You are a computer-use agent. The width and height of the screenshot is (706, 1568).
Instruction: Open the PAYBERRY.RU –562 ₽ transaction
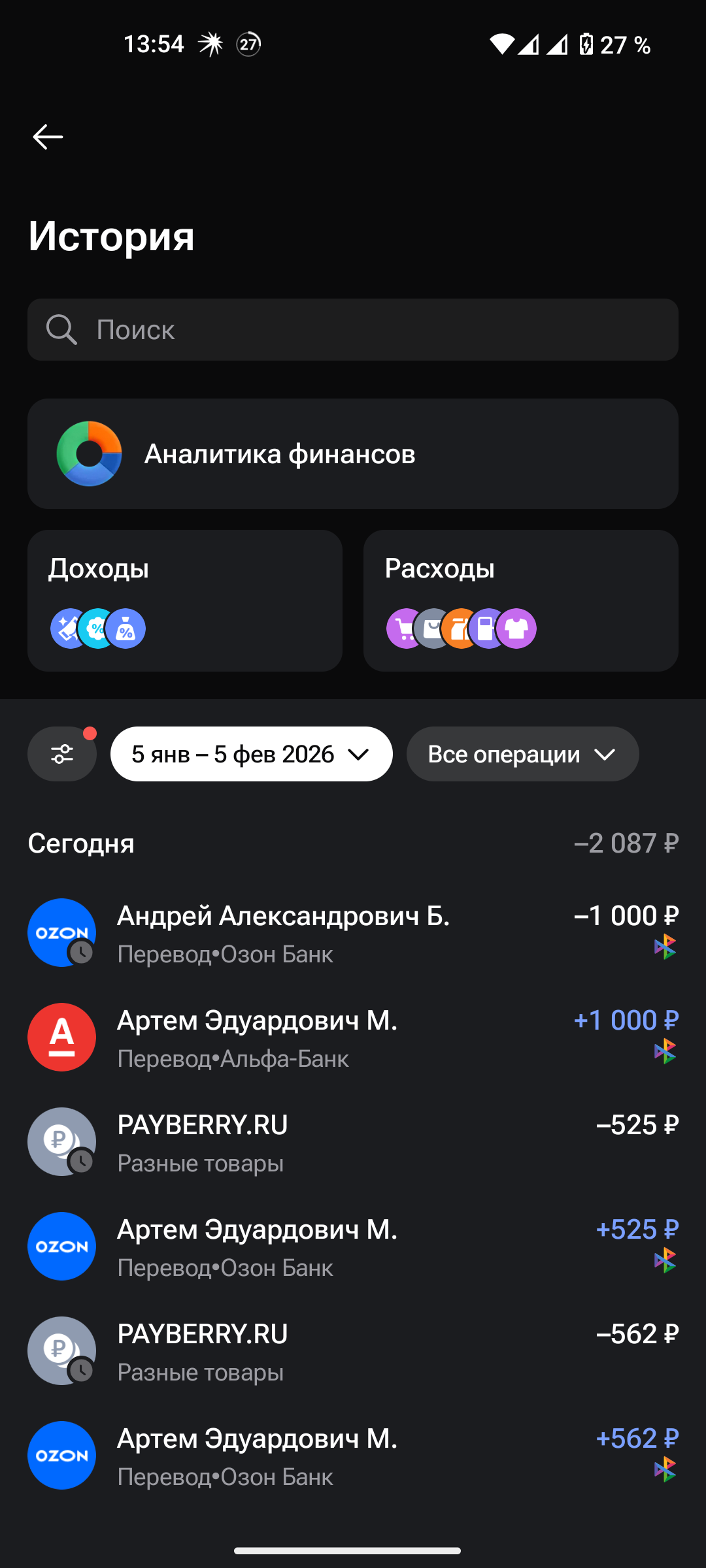click(353, 1351)
